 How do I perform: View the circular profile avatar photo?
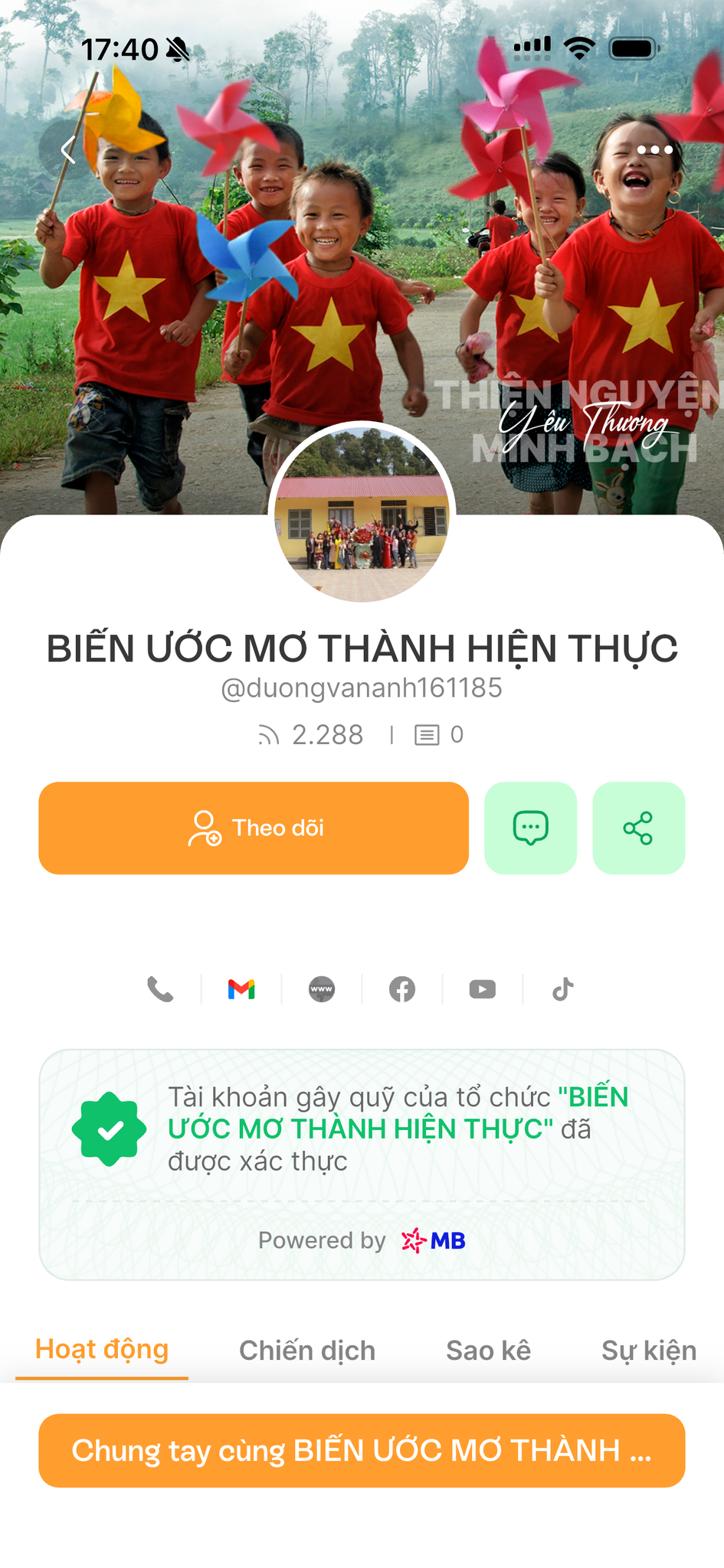pos(362,513)
